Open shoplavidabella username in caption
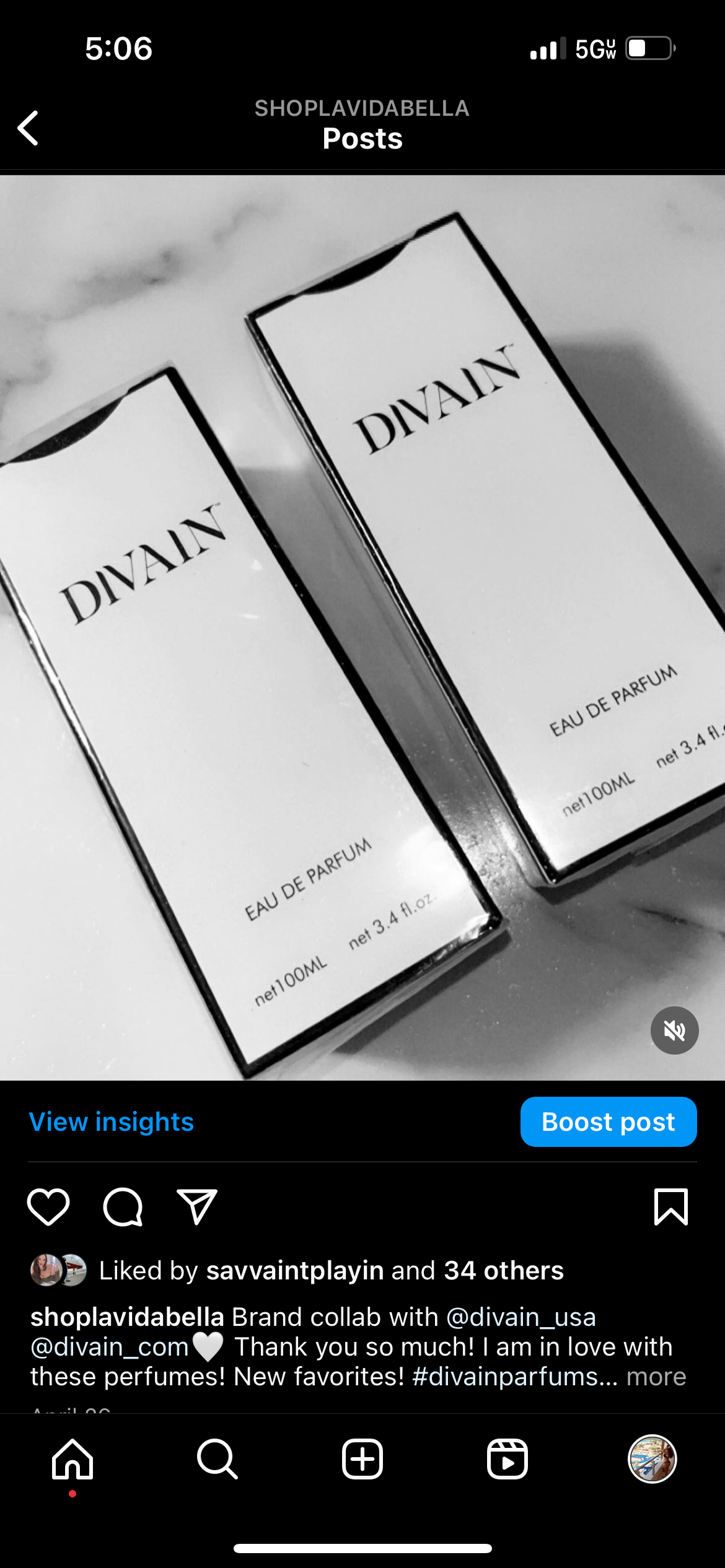 (x=127, y=1317)
